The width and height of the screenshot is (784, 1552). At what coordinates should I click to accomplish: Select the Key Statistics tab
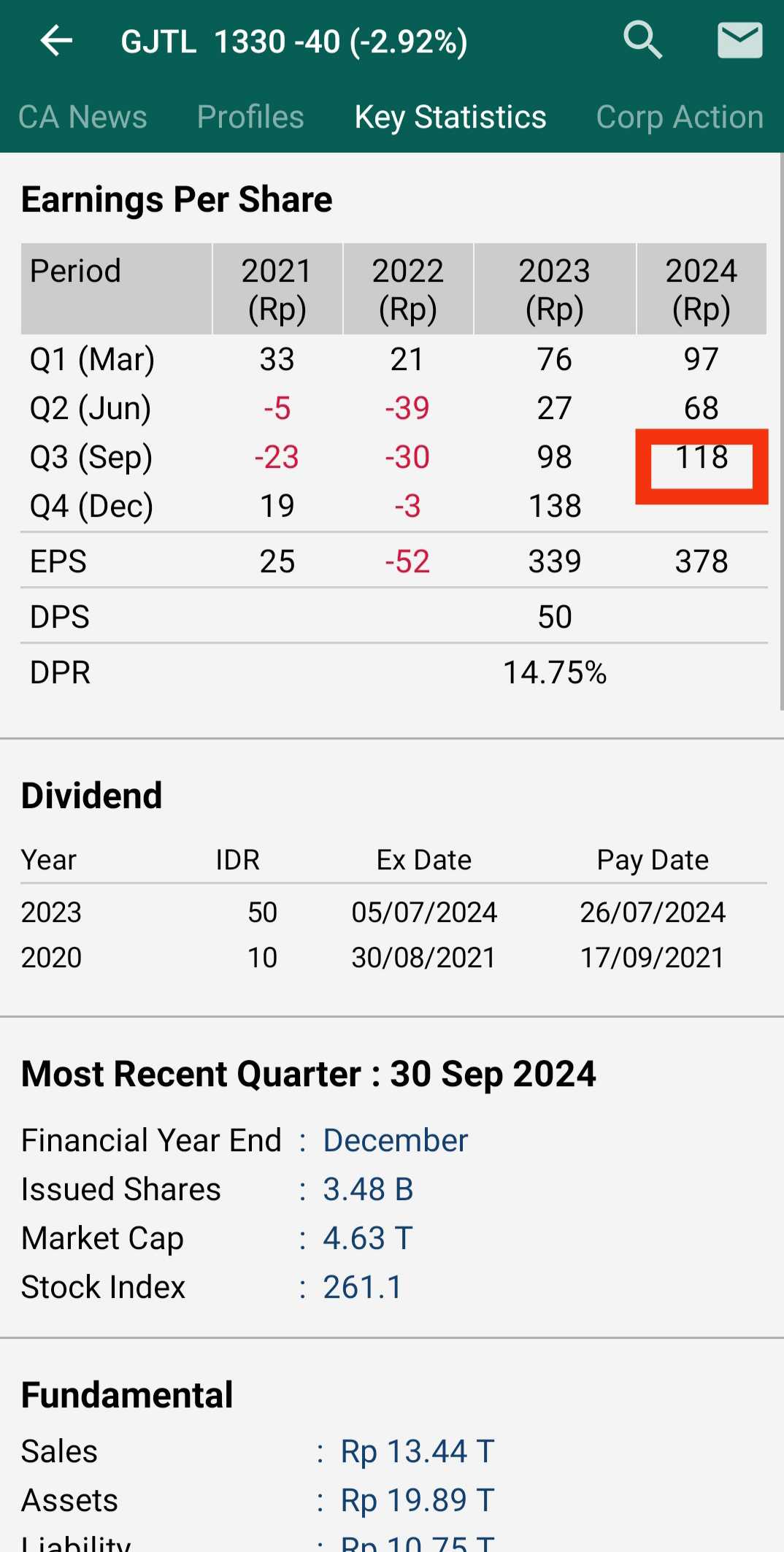450,117
